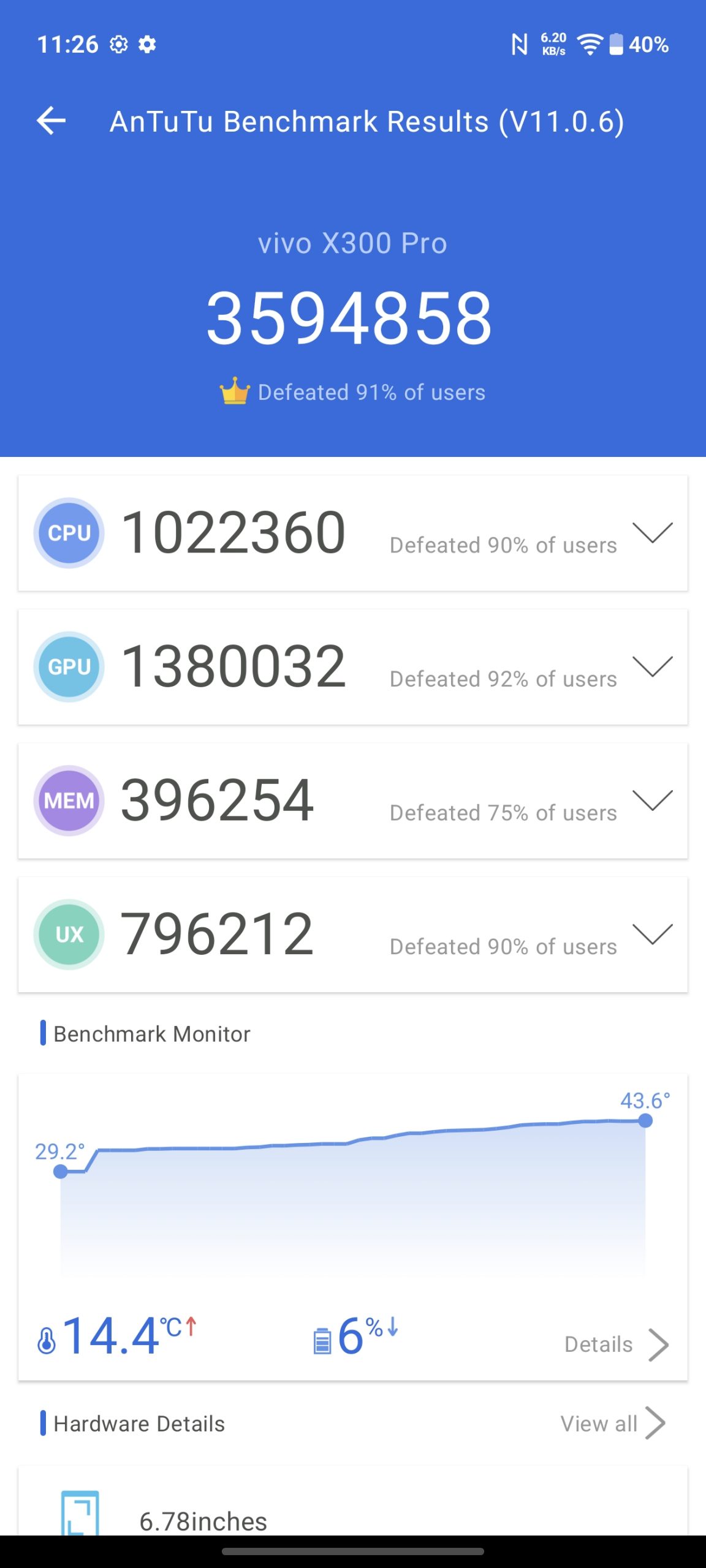706x1568 pixels.
Task: View all Hardware Details
Action: (x=613, y=1423)
